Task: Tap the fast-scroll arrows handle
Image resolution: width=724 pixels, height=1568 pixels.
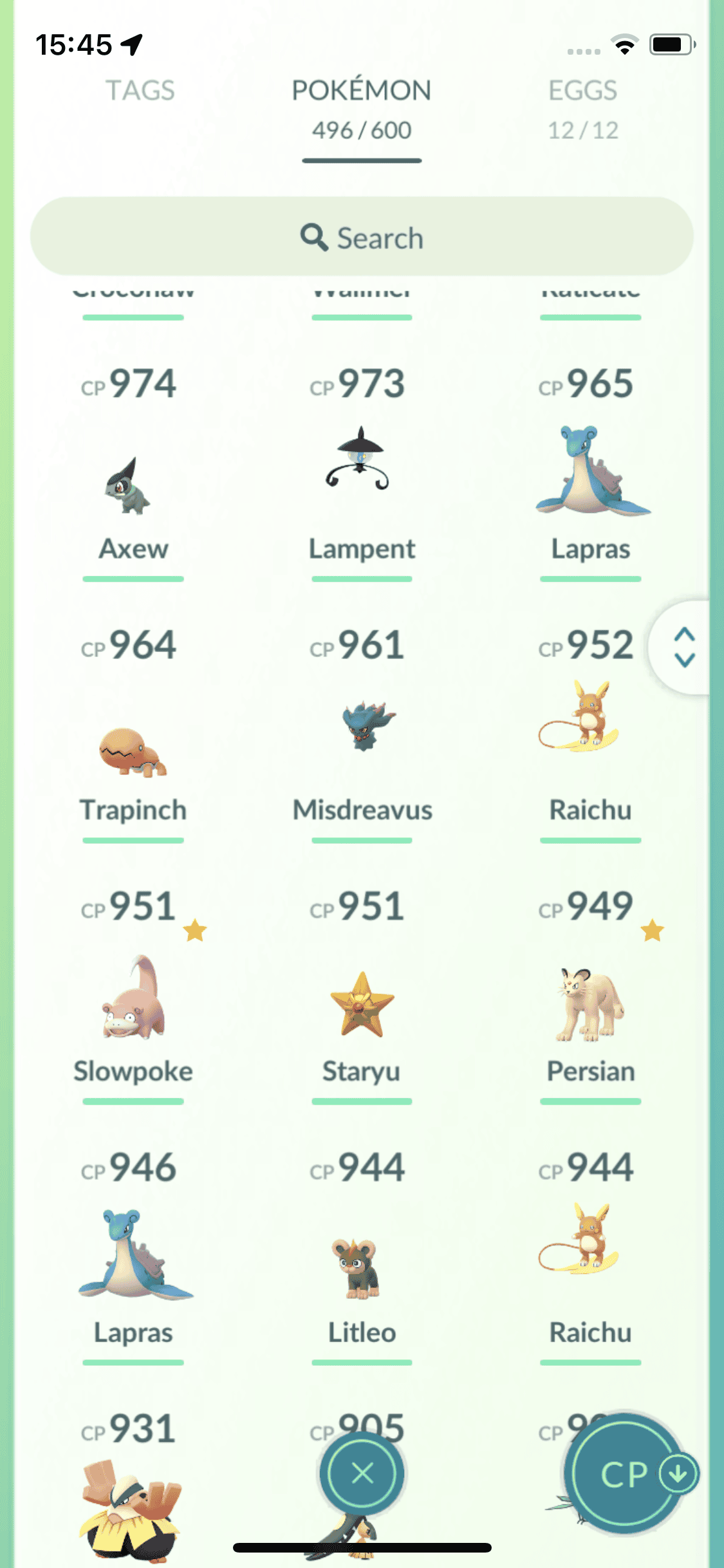Action: [x=684, y=647]
